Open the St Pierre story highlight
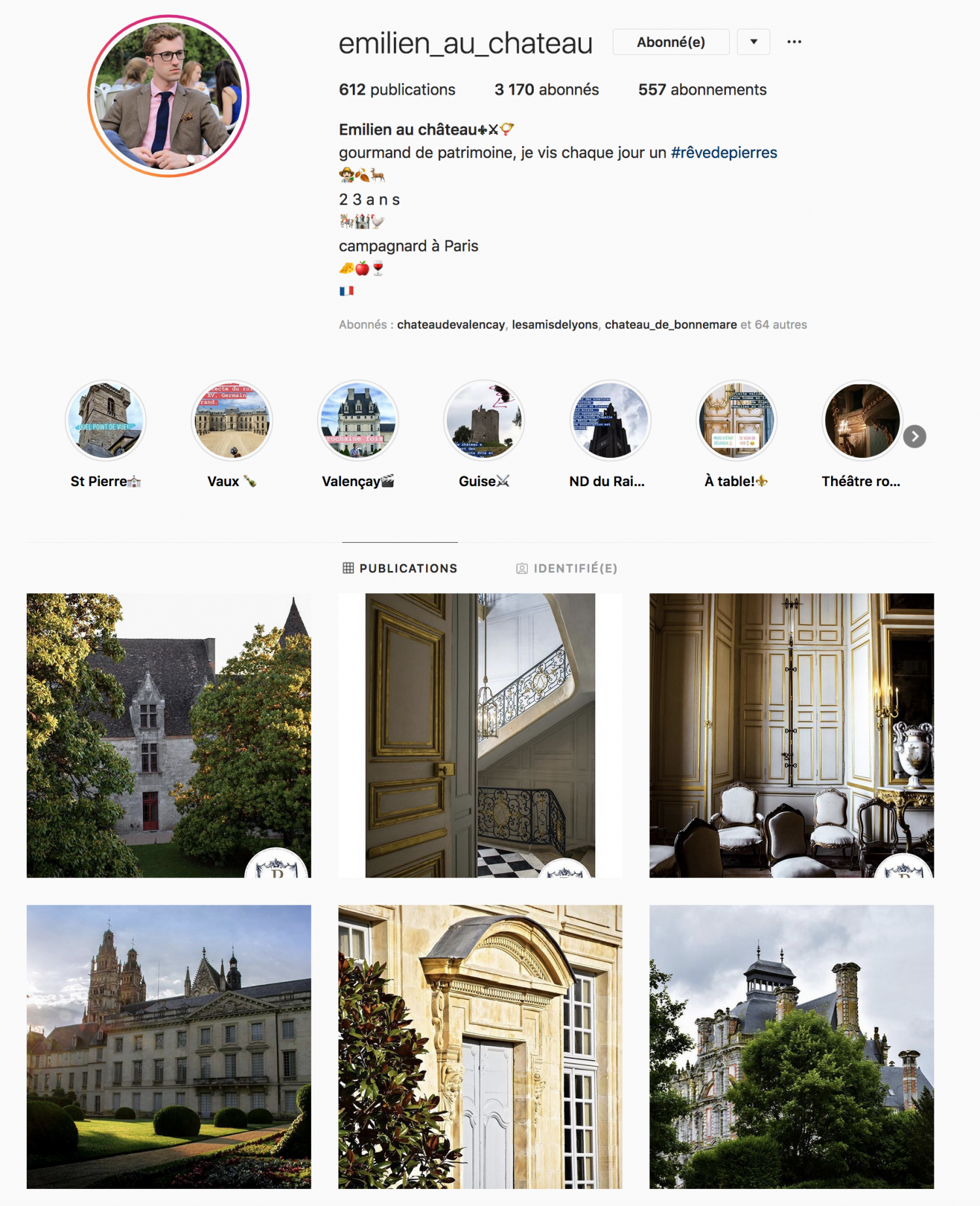This screenshot has width=980, height=1206. (x=106, y=421)
